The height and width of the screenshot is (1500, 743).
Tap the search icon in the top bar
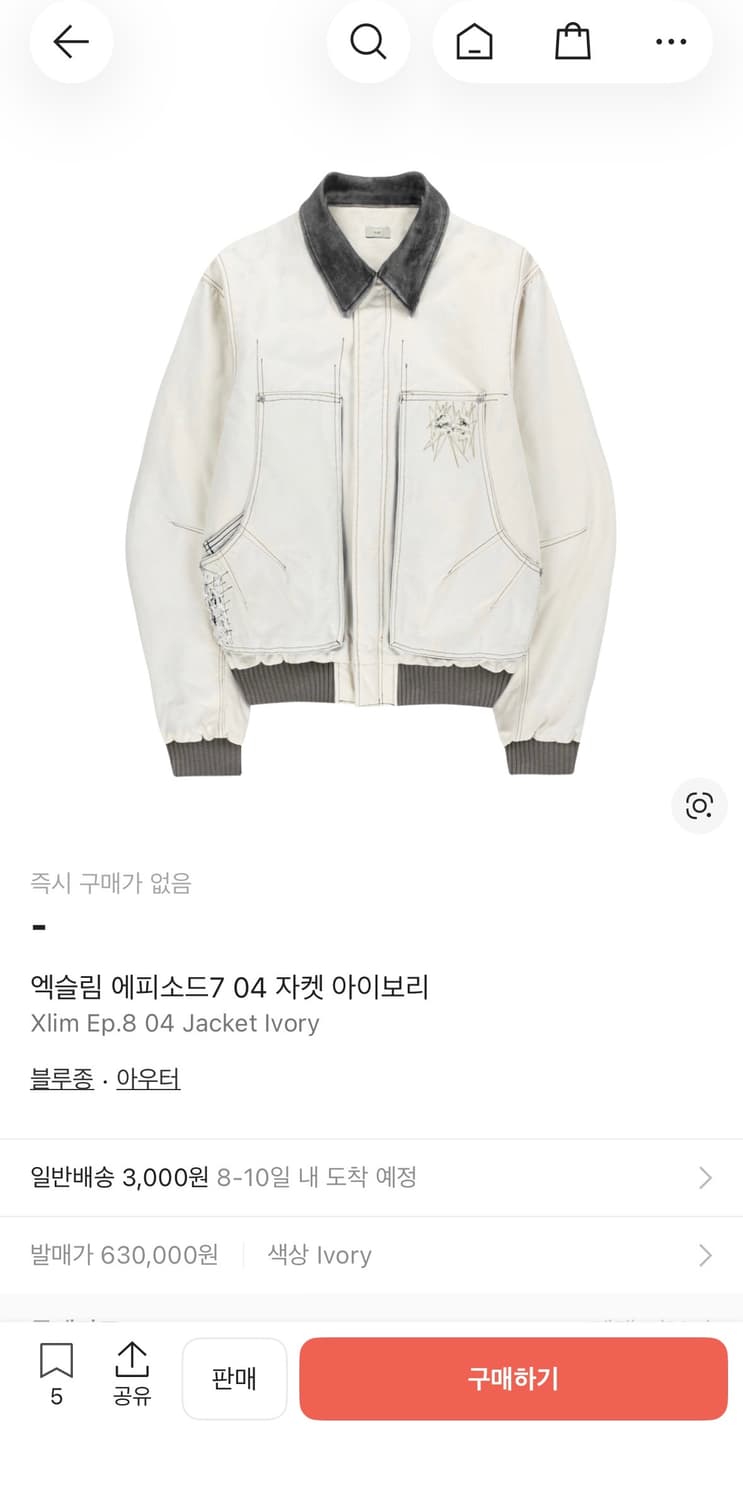pyautogui.click(x=369, y=42)
